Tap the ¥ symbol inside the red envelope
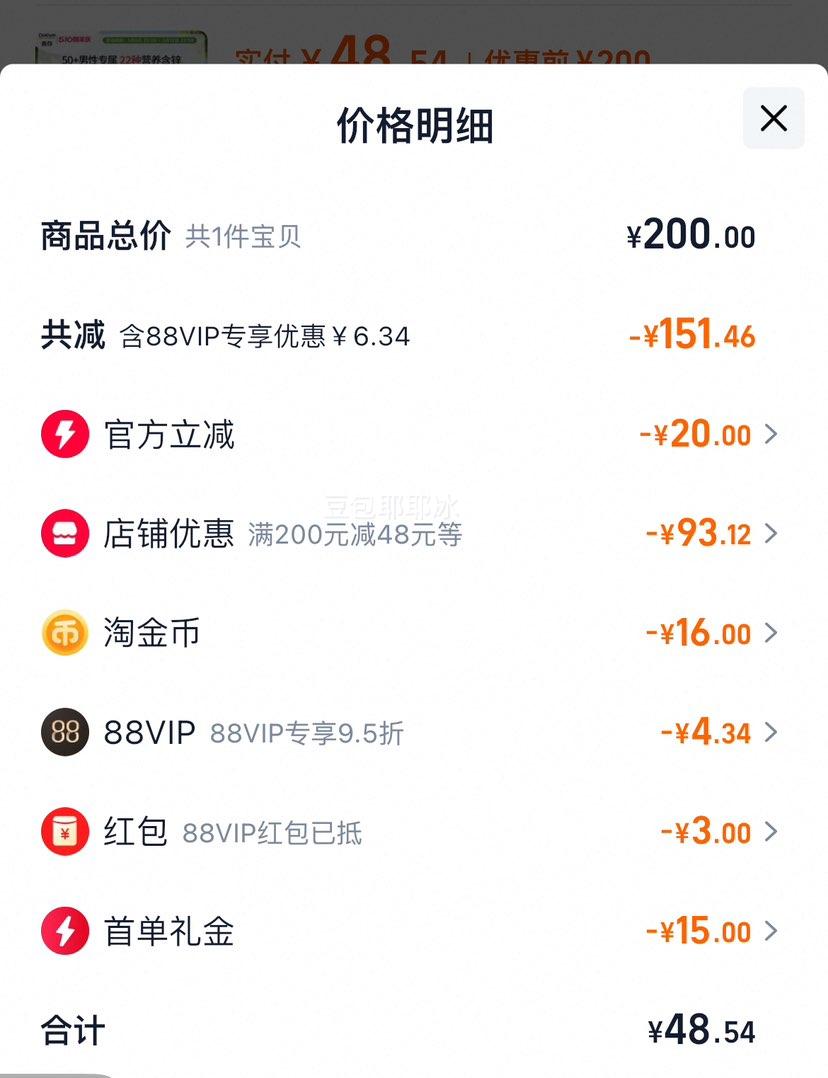The width and height of the screenshot is (828, 1078). [64, 831]
